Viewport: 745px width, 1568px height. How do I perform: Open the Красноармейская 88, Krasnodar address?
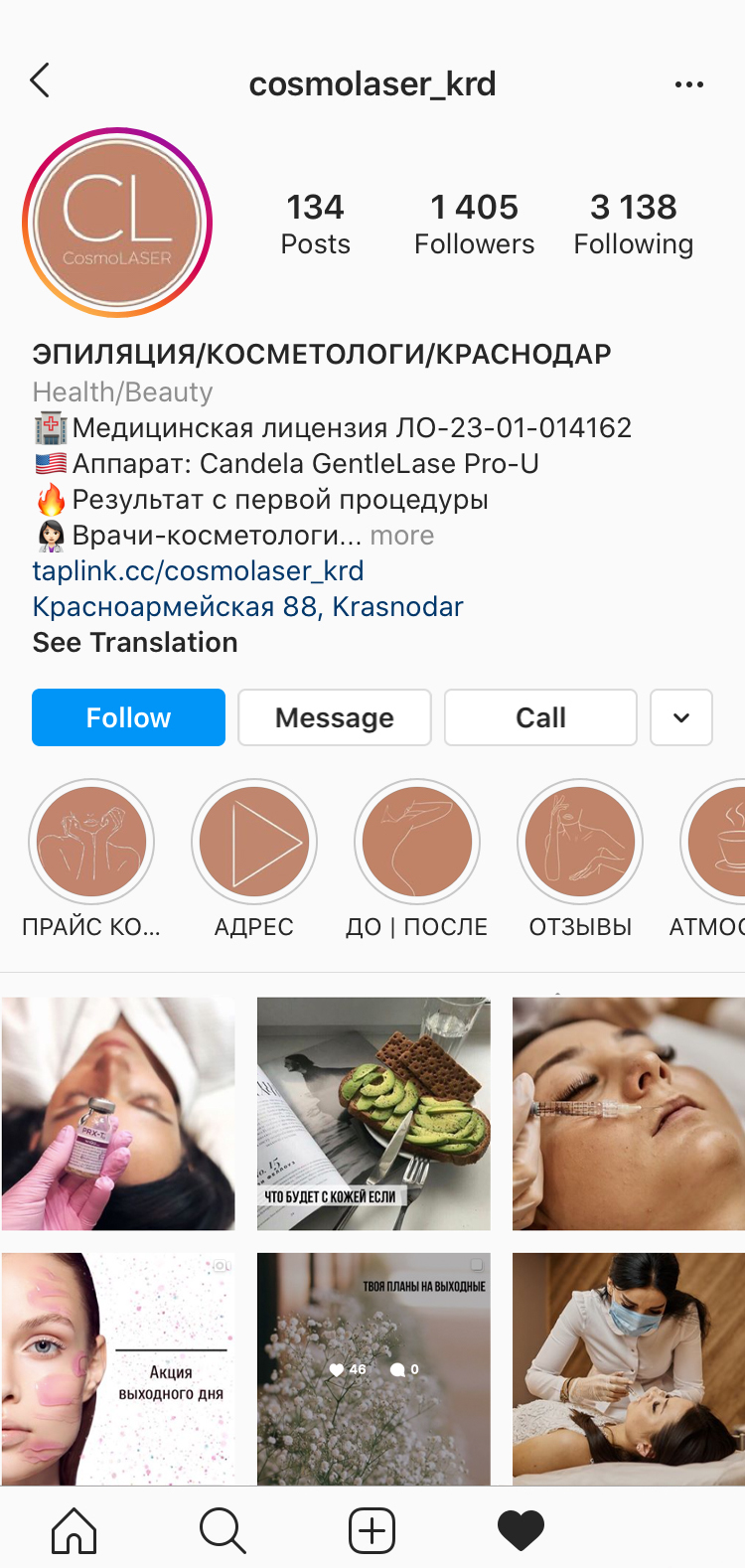point(247,606)
